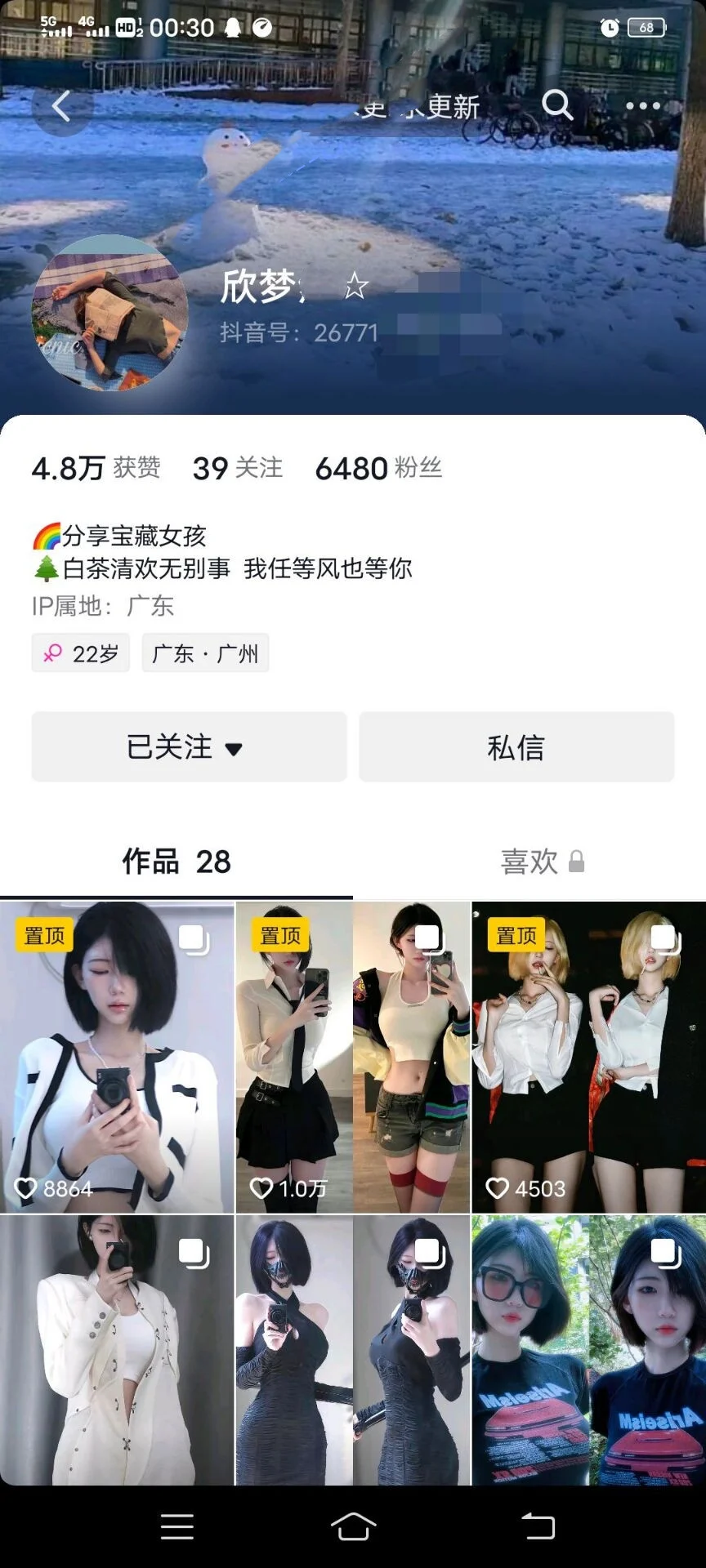
Task: Open the more options menu (three dots)
Action: [x=642, y=105]
